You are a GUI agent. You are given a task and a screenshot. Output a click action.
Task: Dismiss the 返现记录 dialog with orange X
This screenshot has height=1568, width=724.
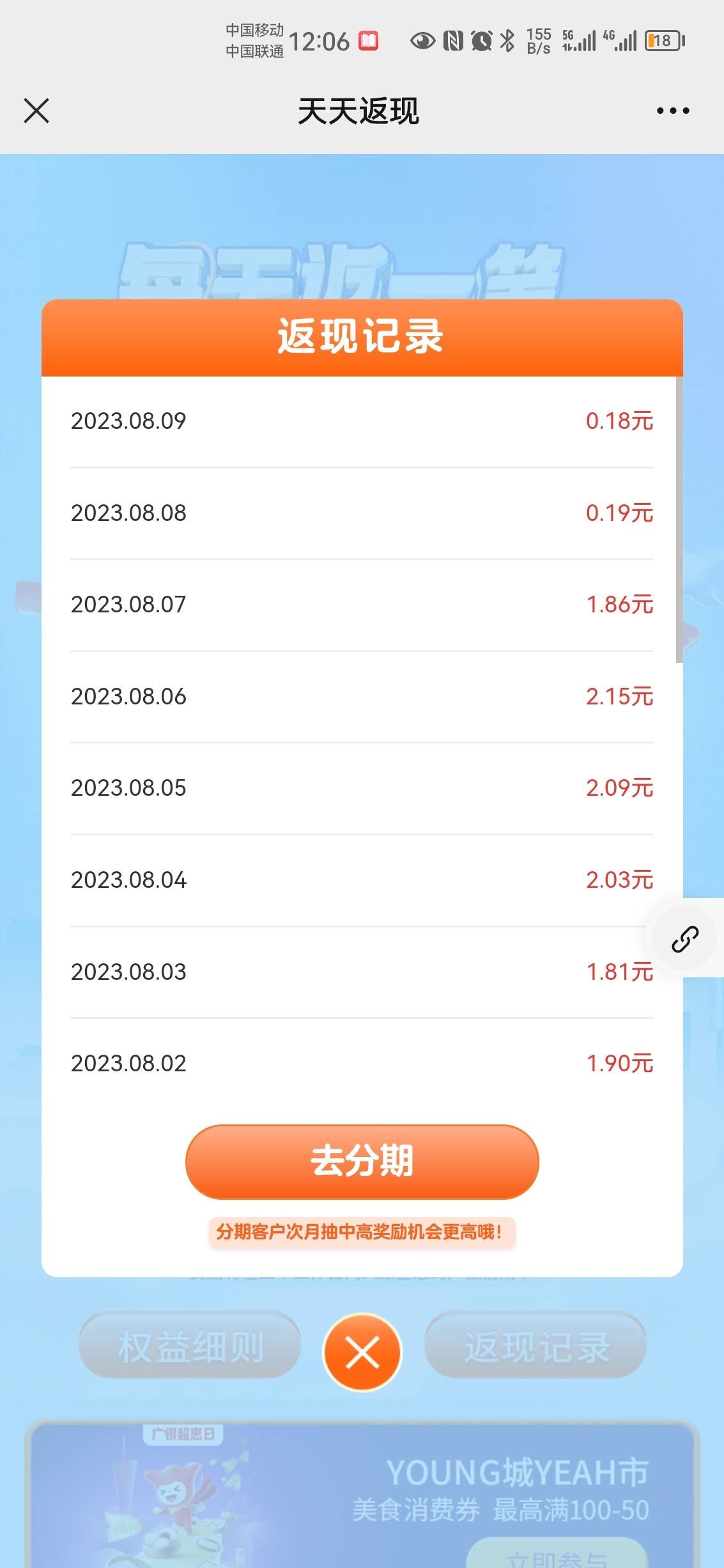[362, 1352]
